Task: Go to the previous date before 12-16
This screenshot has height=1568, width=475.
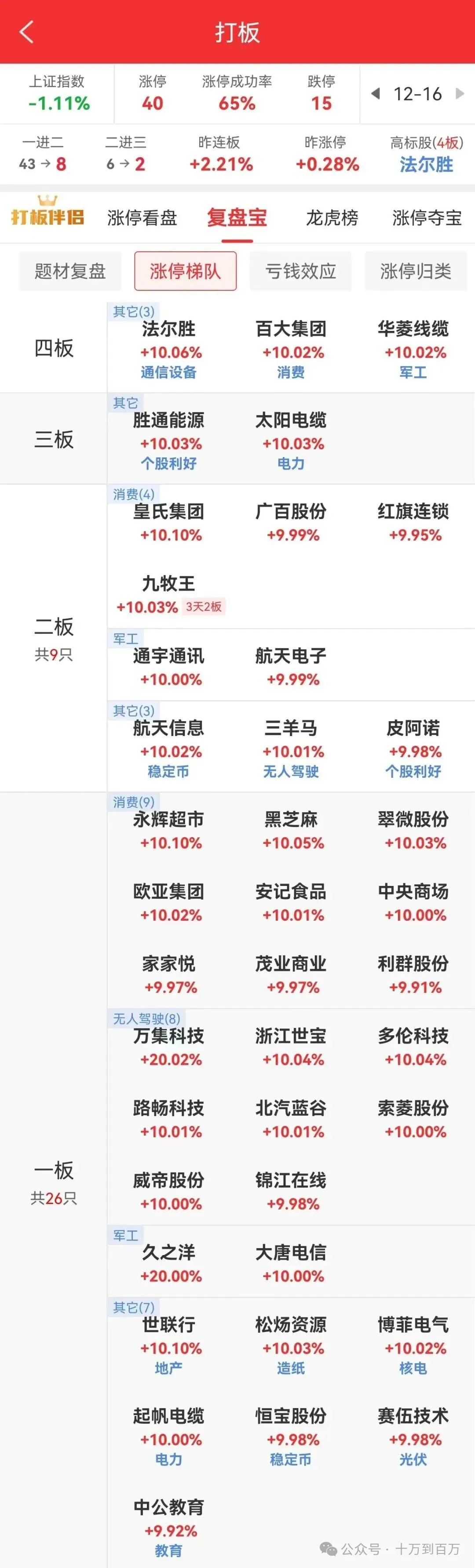Action: (x=376, y=94)
